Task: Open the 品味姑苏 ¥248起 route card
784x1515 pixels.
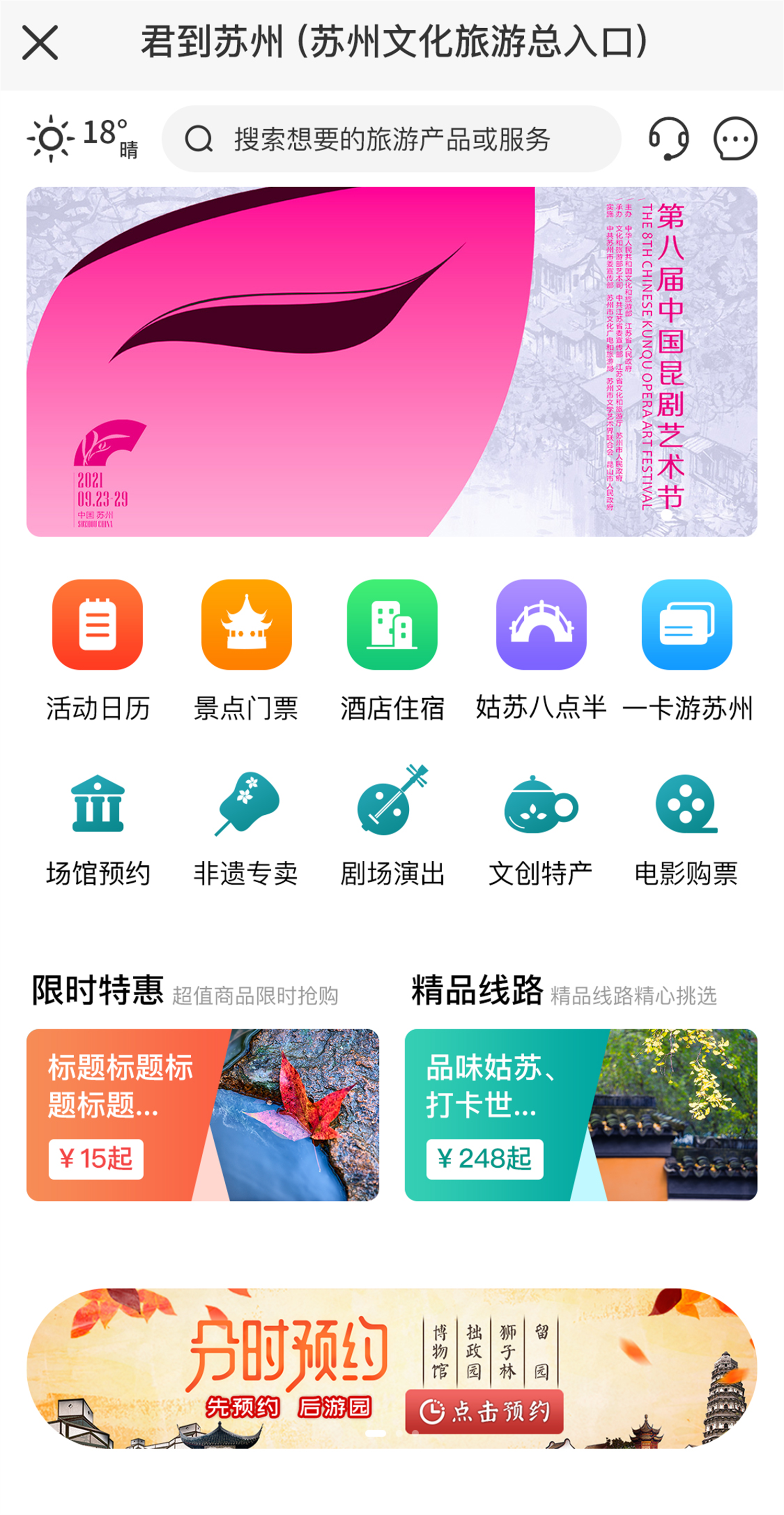Action: pos(581,1114)
